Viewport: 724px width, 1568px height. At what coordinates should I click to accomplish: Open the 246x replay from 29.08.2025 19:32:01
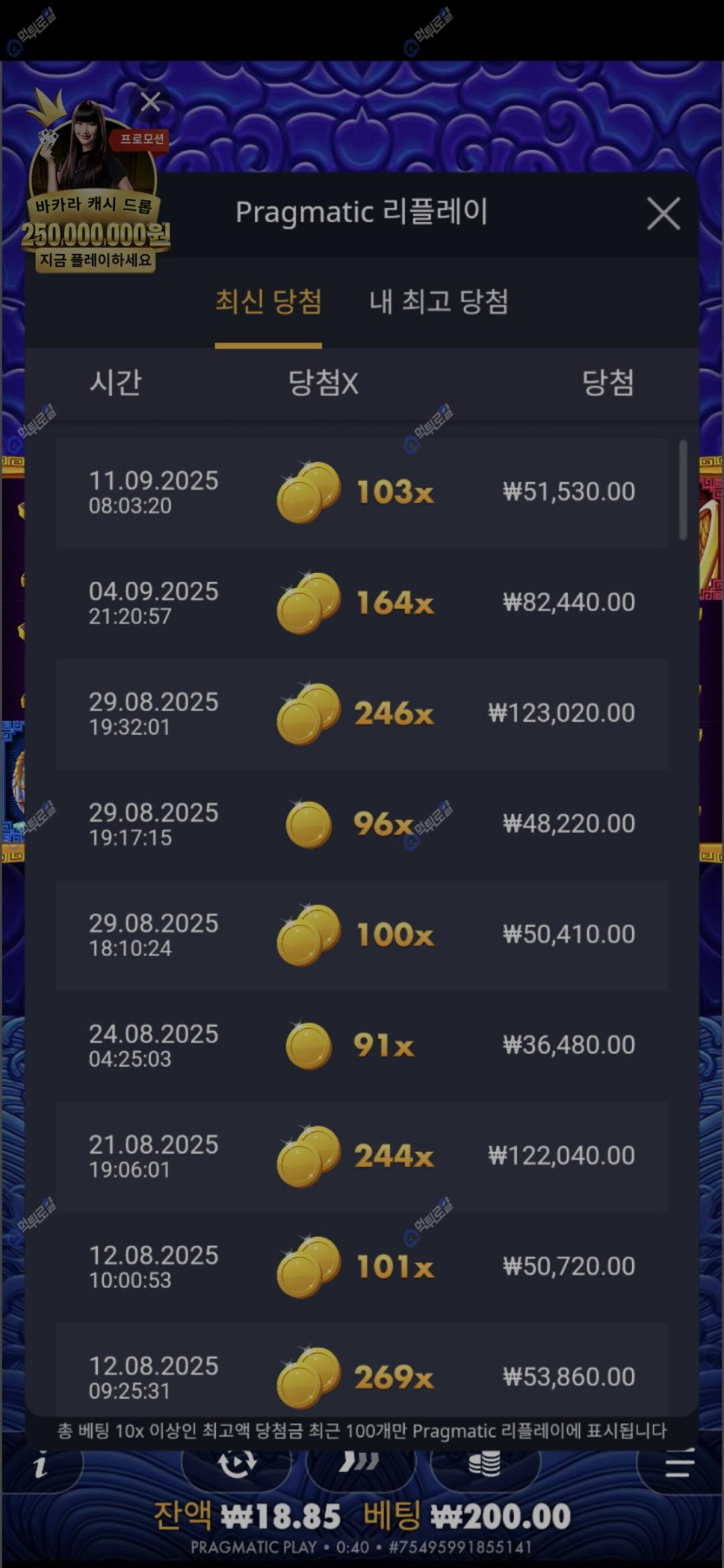362,713
